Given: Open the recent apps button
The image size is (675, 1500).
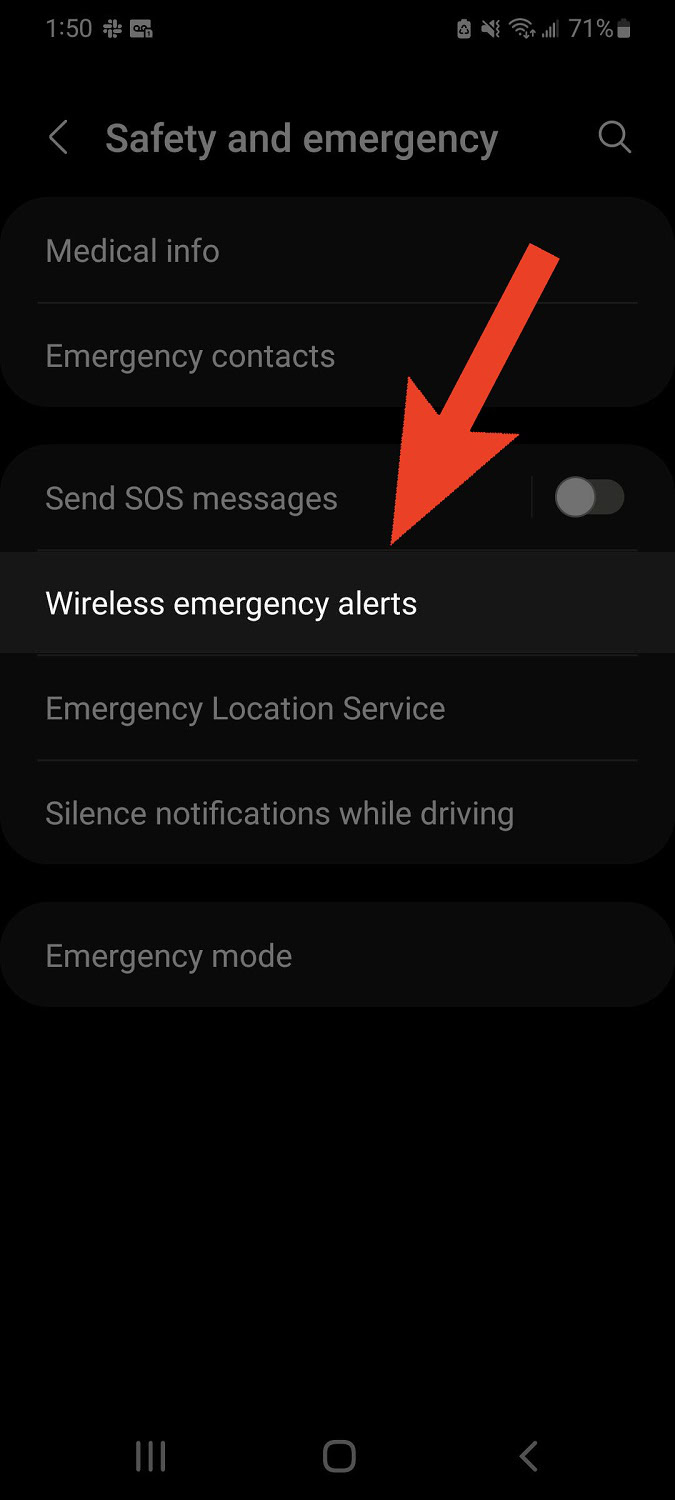Looking at the screenshot, I should (x=150, y=1455).
